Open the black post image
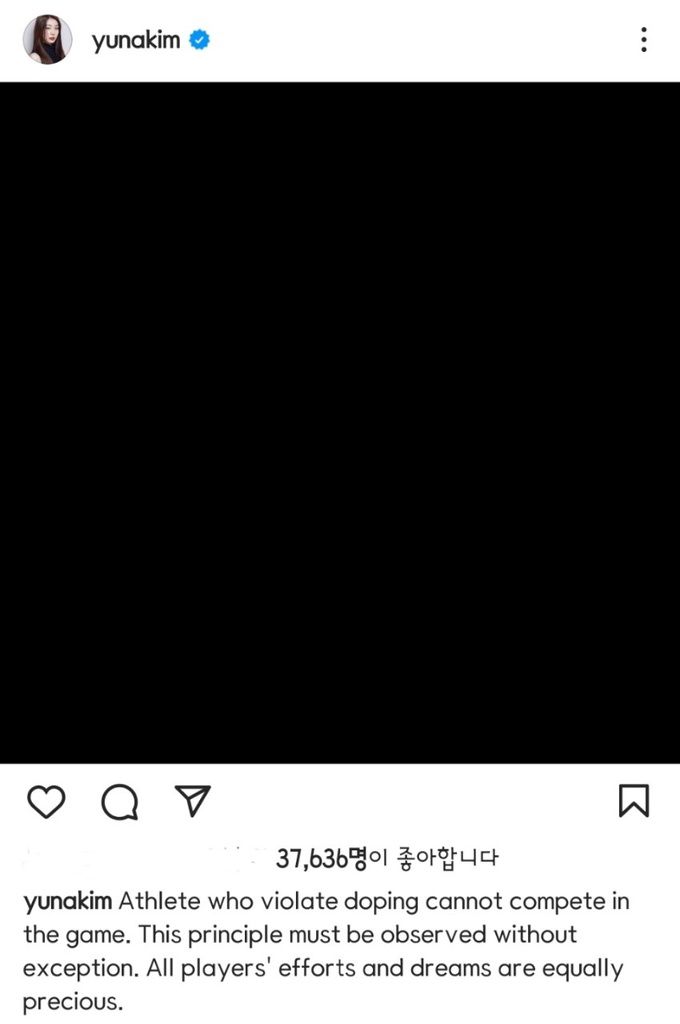The height and width of the screenshot is (1024, 680). (x=340, y=423)
